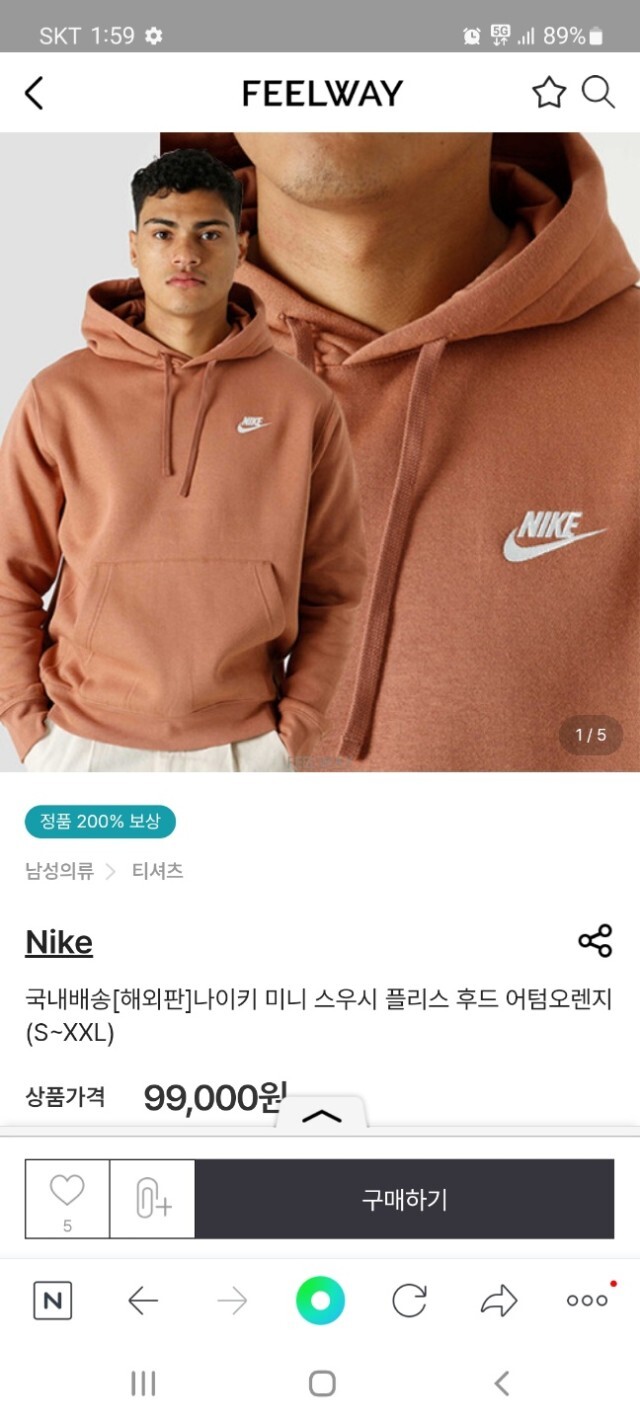Go back using the top-left arrow
This screenshot has width=640, height=1422.
[34, 93]
